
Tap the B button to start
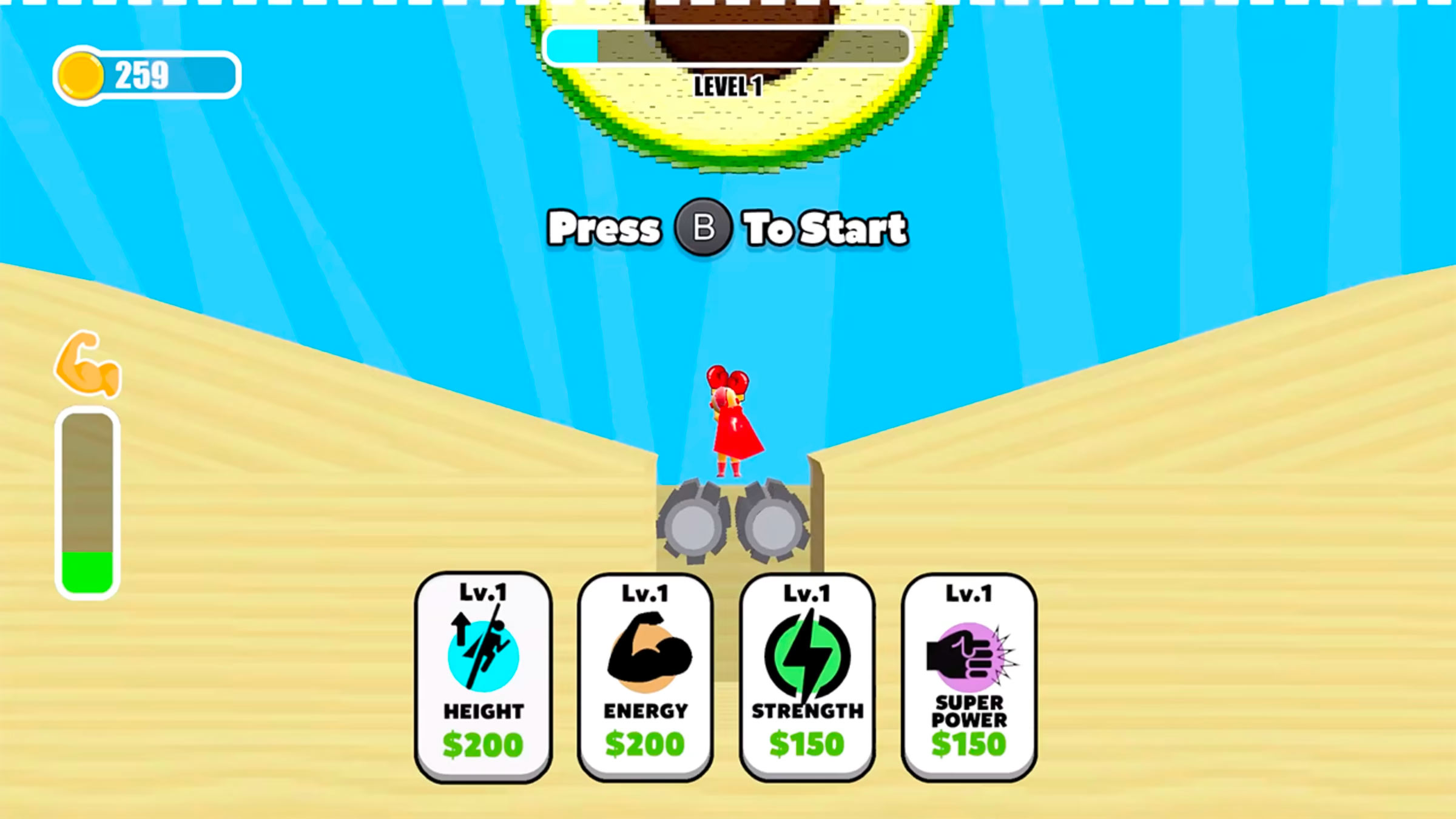[x=704, y=227]
